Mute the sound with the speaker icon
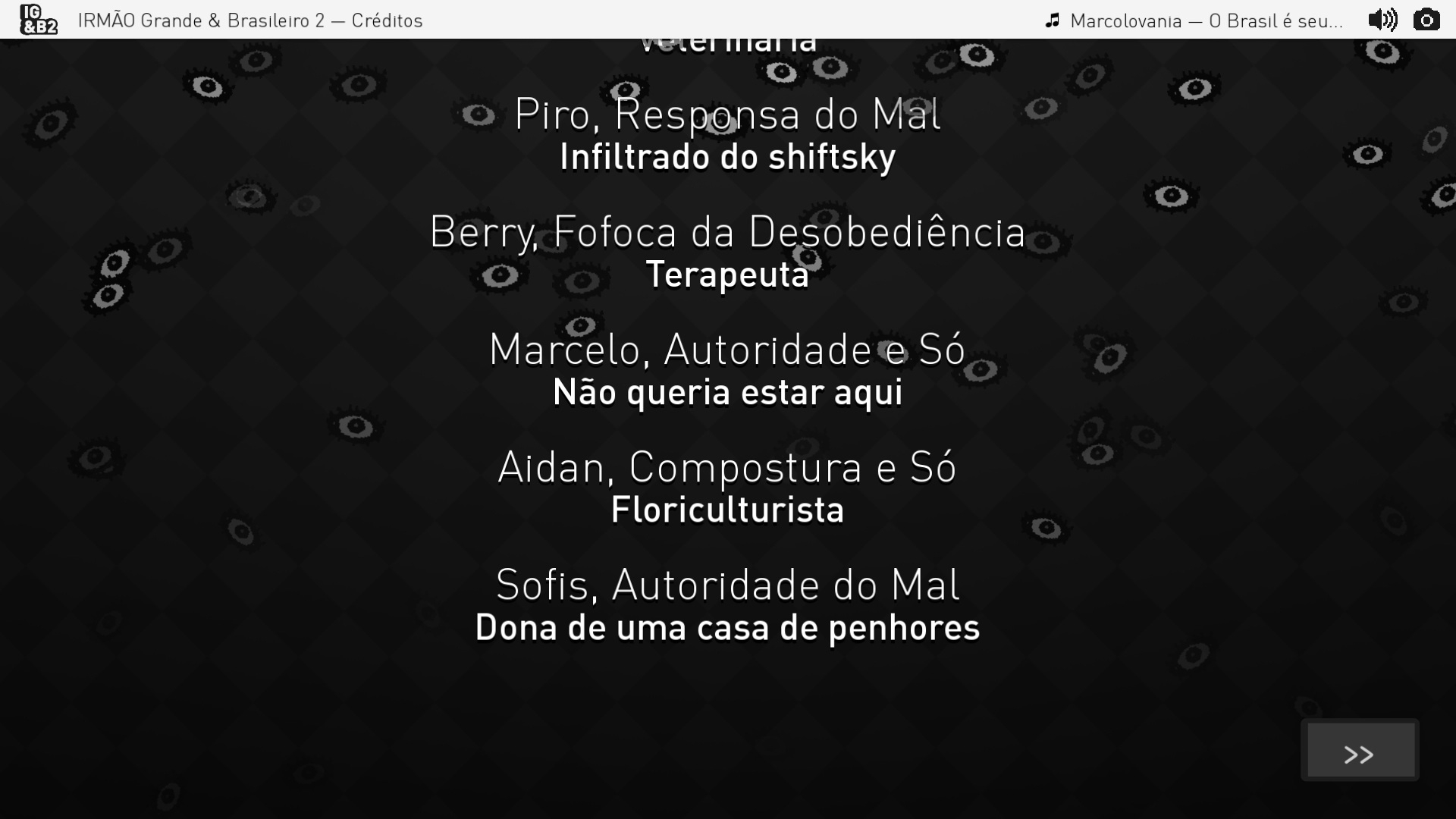Screen dimensions: 1456x819 [x=1382, y=20]
